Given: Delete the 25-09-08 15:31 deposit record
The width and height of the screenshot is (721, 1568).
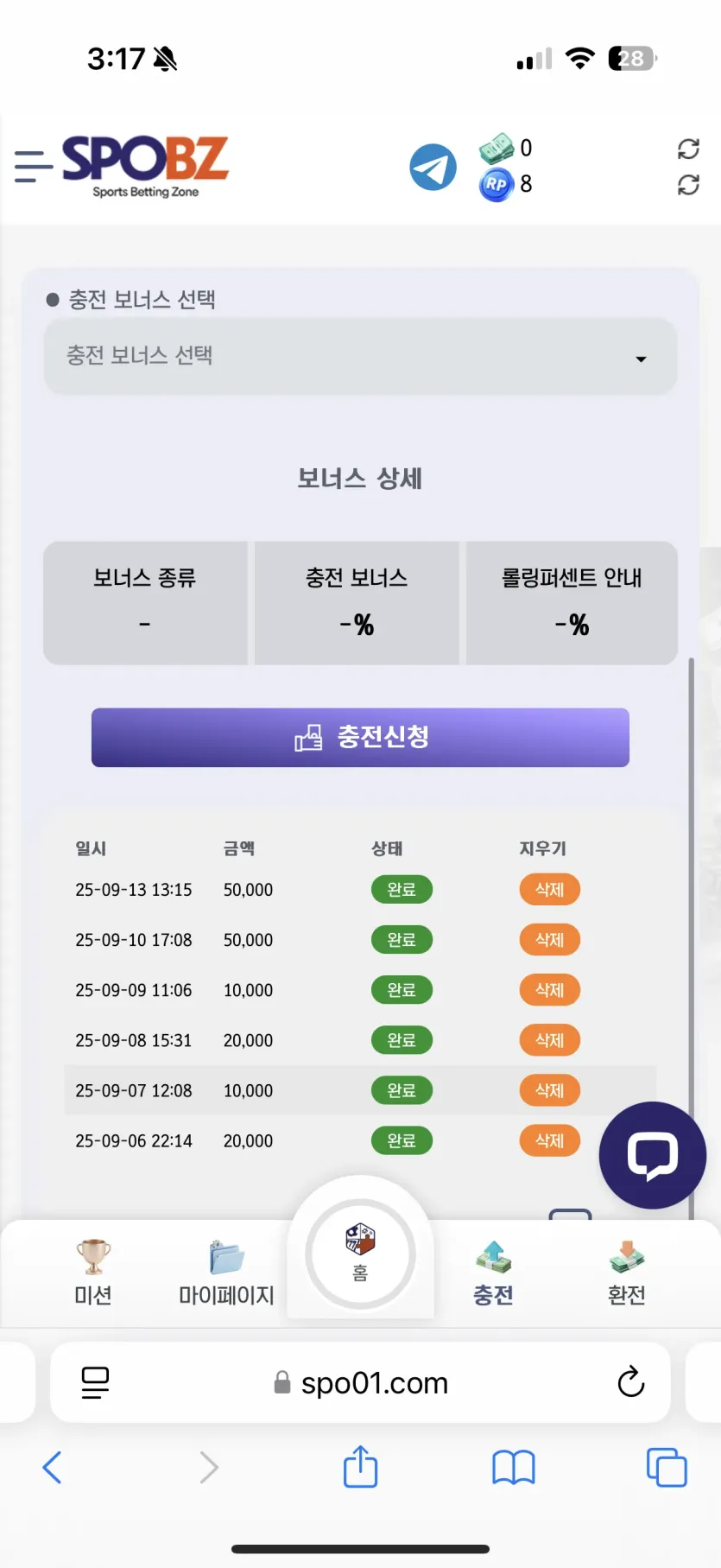Looking at the screenshot, I should 549,1040.
